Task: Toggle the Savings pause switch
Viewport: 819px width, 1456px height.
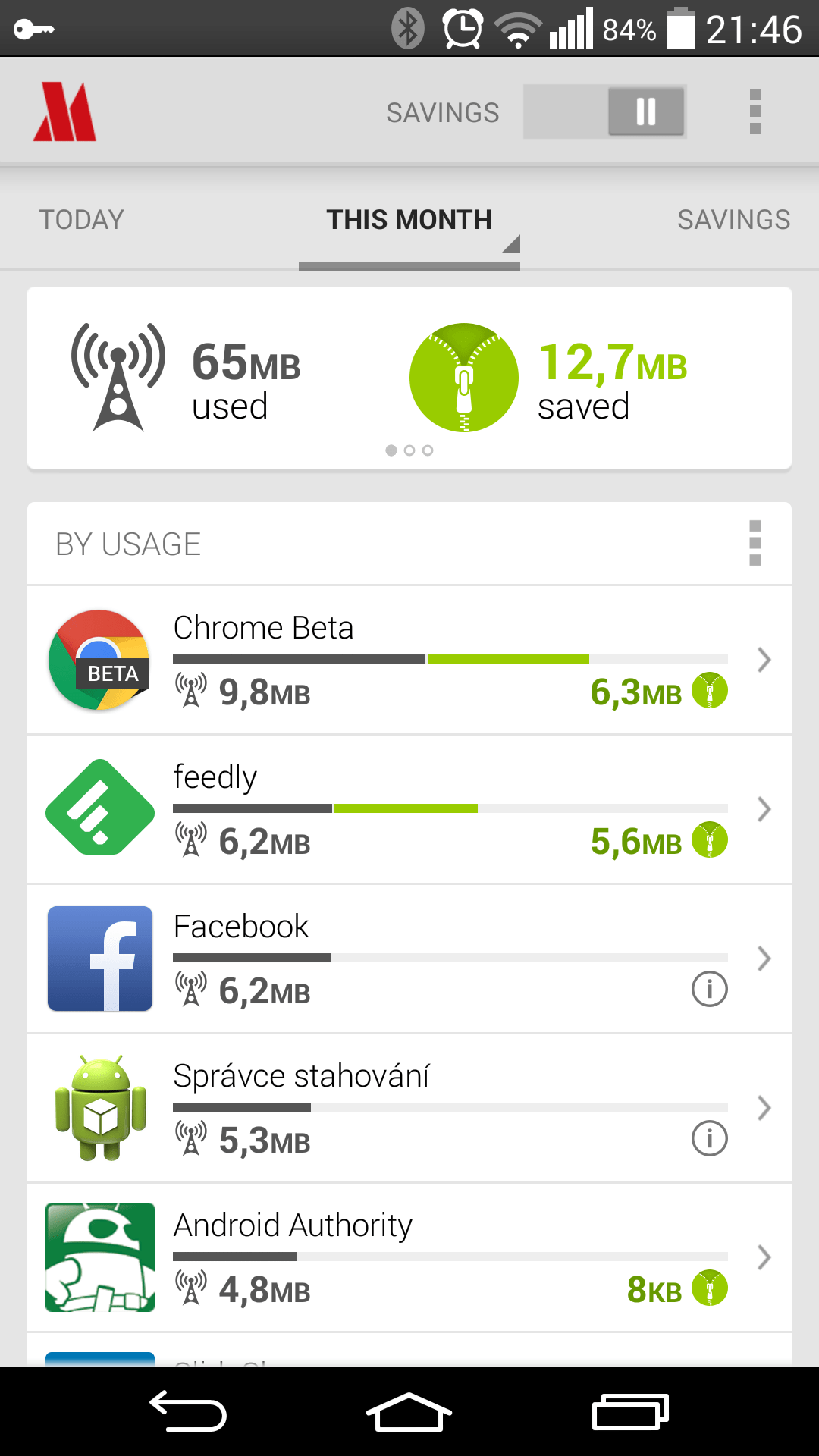Action: (x=605, y=111)
